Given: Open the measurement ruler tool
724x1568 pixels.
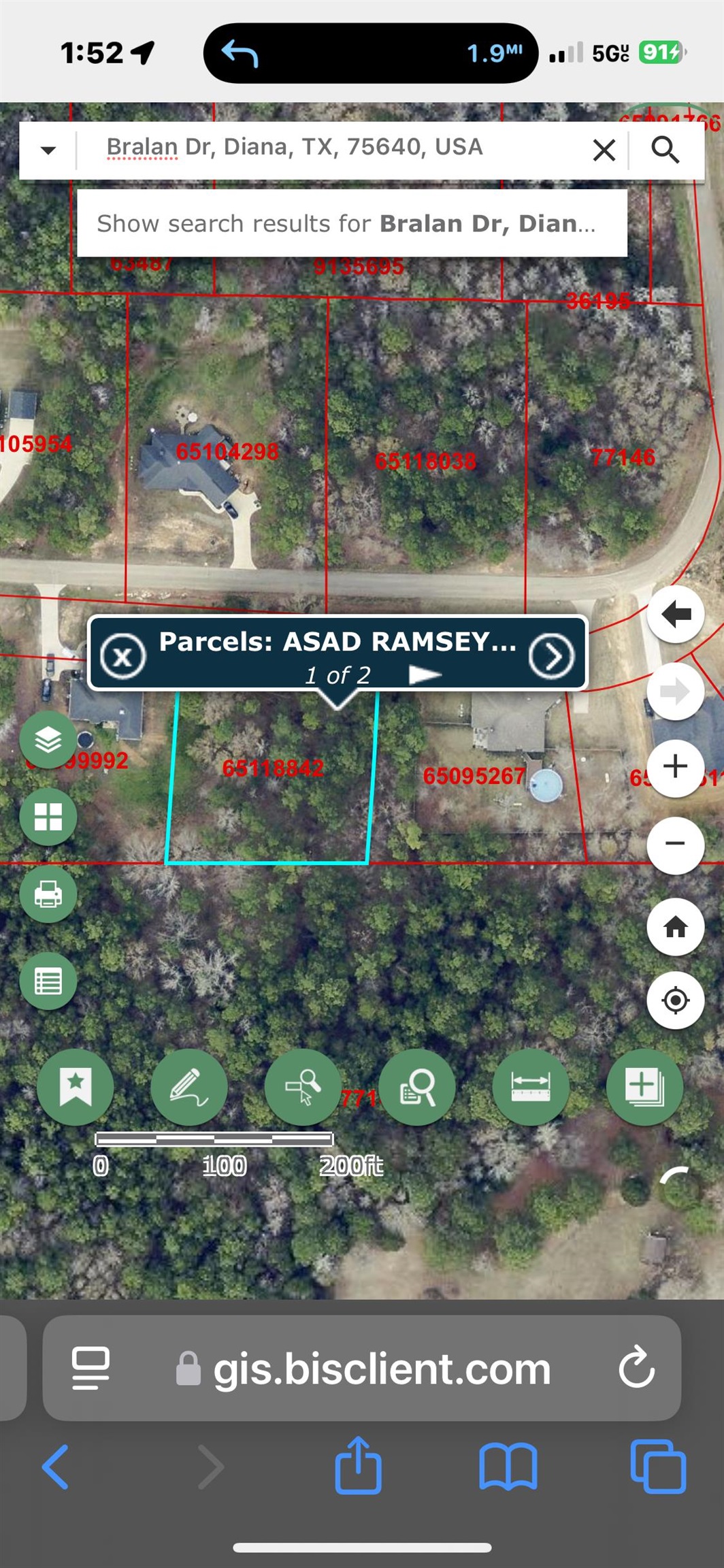Looking at the screenshot, I should tap(530, 1086).
